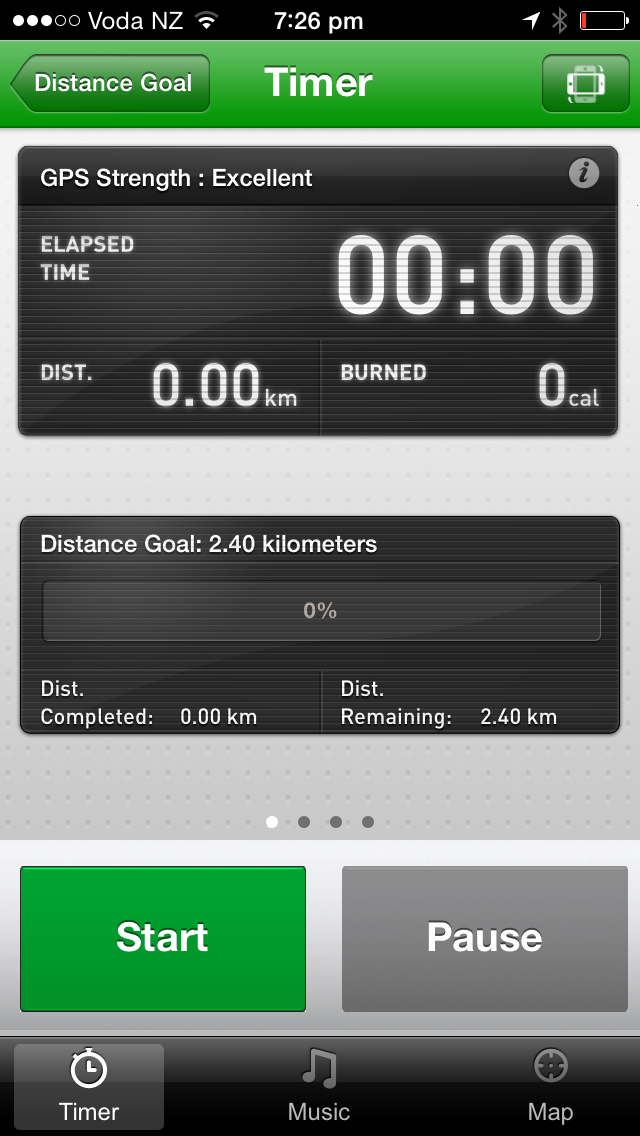Open GPS strength info icon

(x=584, y=173)
